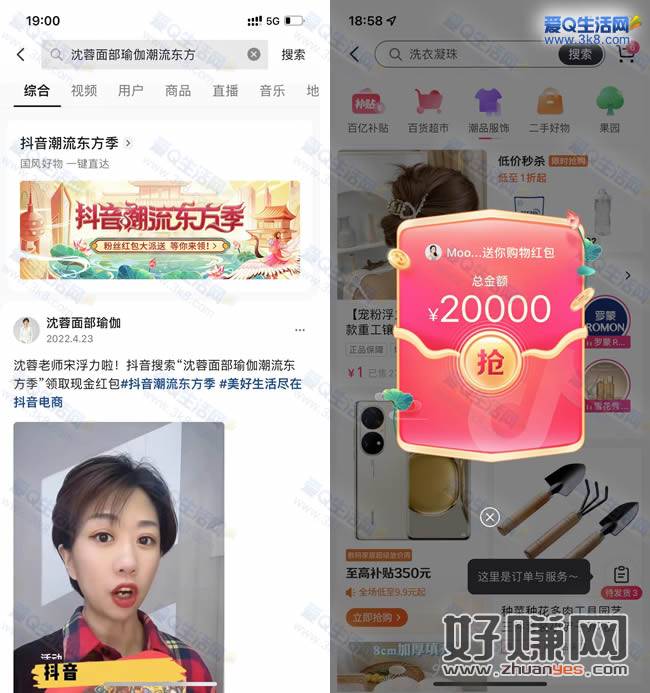Image resolution: width=650 pixels, height=693 pixels.
Task: Open the 百货超市 category
Action: coord(428,109)
